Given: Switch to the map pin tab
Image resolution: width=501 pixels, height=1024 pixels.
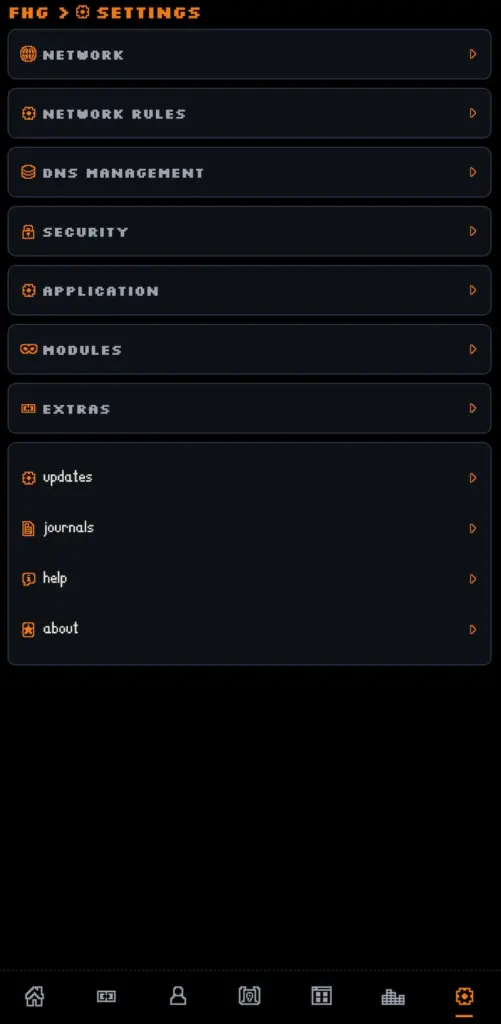Looking at the screenshot, I should (250, 996).
